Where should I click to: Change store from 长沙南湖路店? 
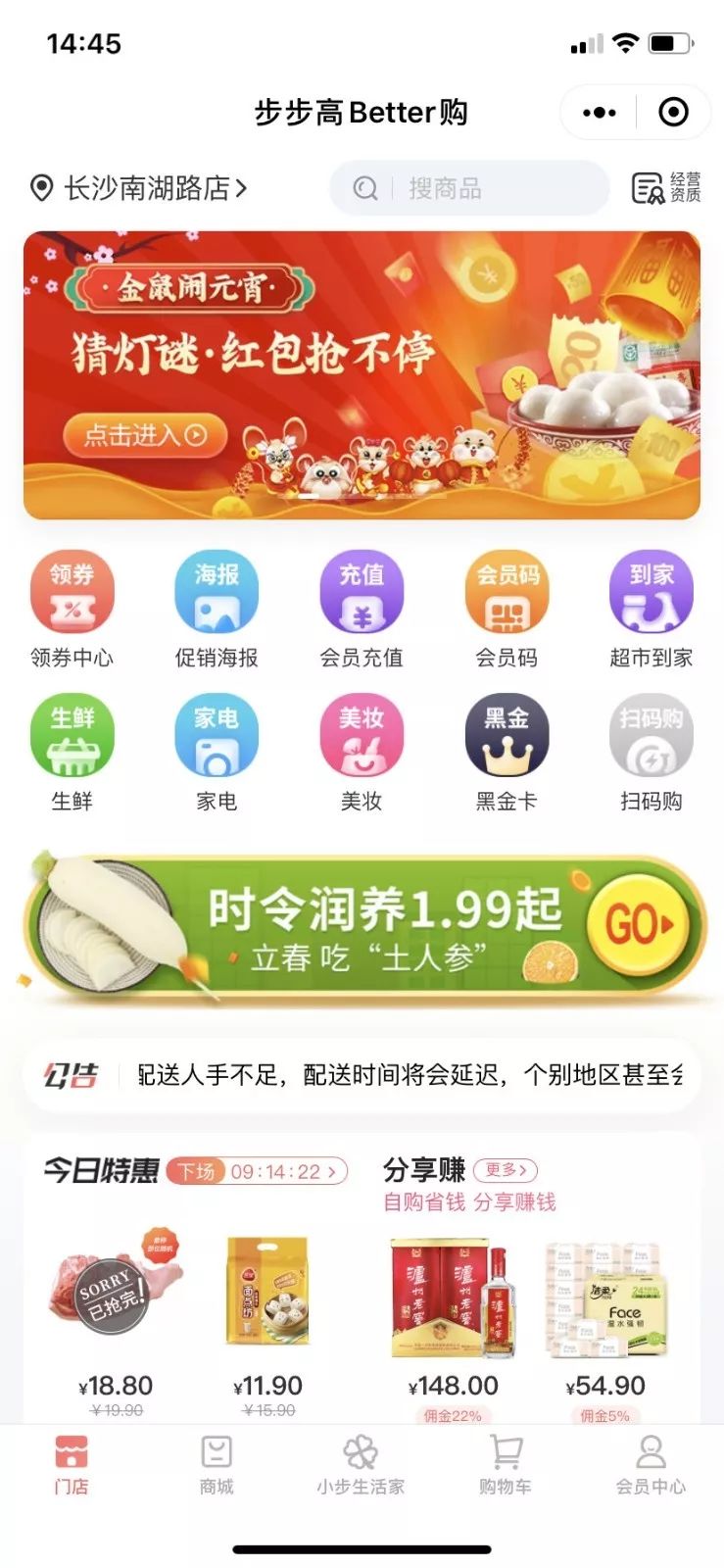(x=139, y=188)
